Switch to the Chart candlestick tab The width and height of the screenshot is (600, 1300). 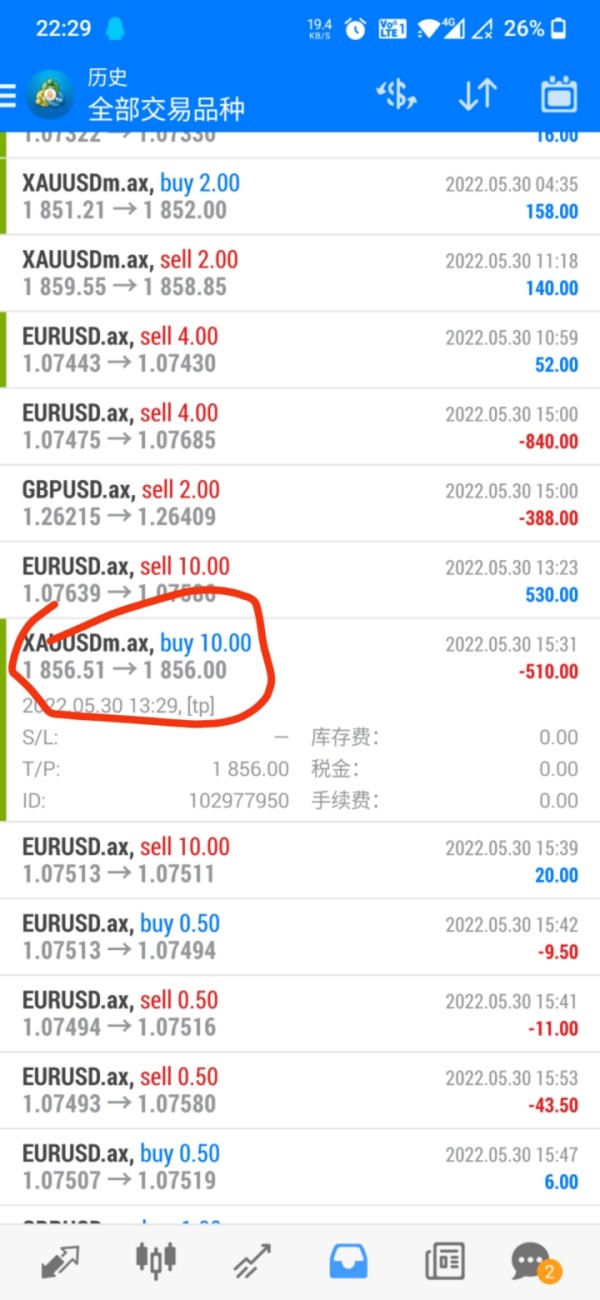pos(156,1261)
